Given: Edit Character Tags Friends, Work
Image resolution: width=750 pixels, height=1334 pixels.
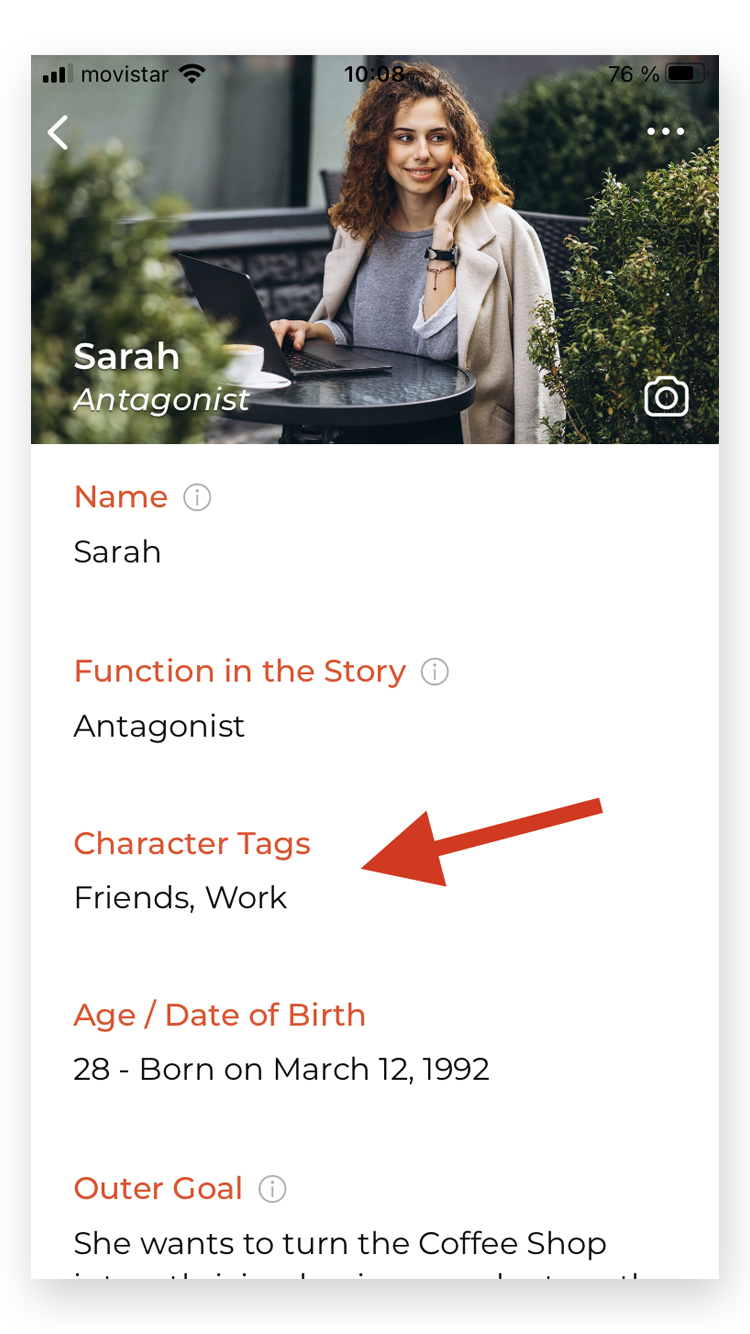Looking at the screenshot, I should click(x=180, y=898).
